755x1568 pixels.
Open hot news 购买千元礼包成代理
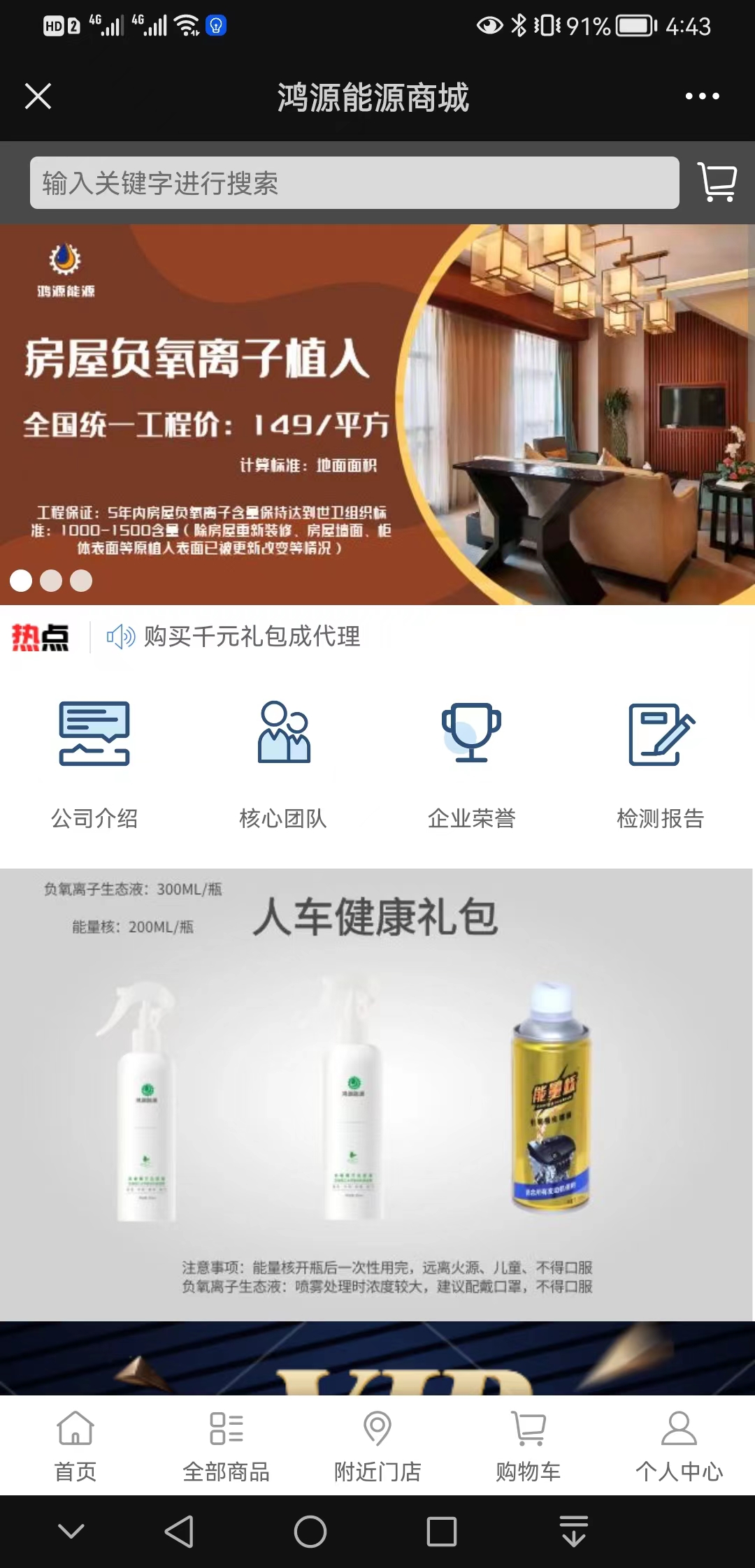click(x=252, y=637)
